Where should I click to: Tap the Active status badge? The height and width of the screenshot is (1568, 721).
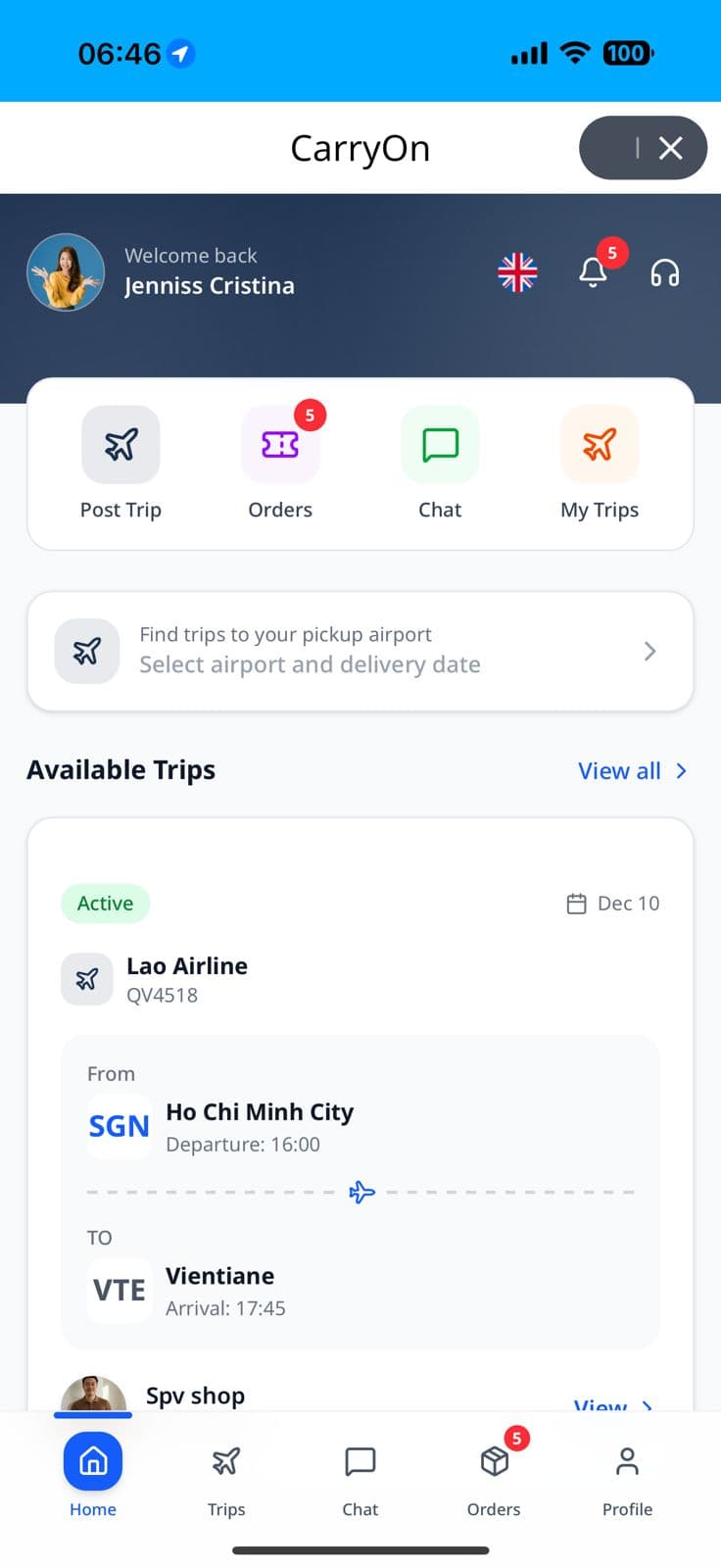105,903
